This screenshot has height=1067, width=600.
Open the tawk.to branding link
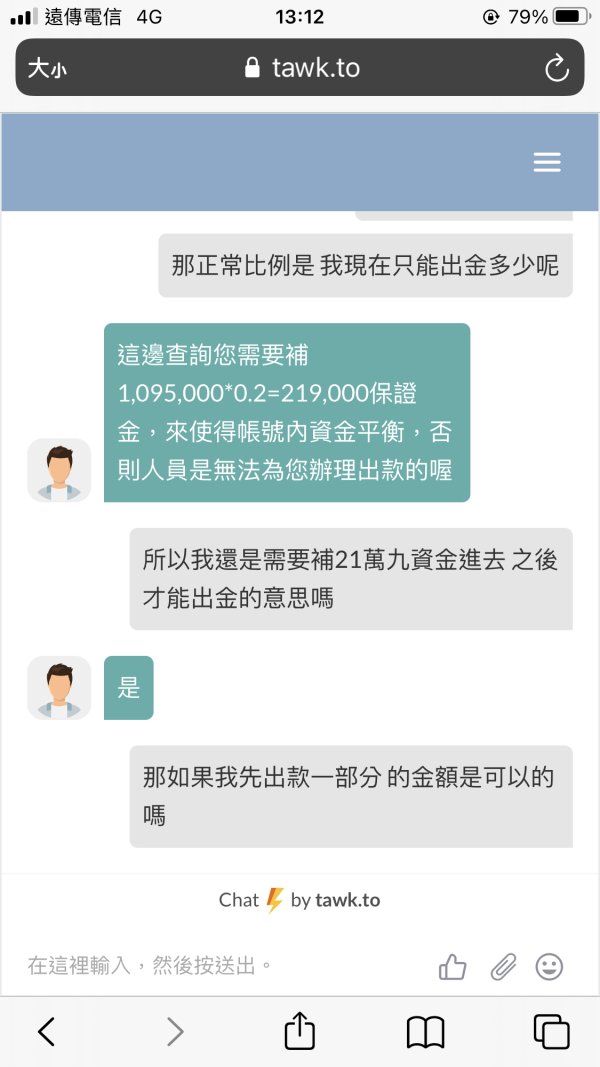(x=299, y=900)
